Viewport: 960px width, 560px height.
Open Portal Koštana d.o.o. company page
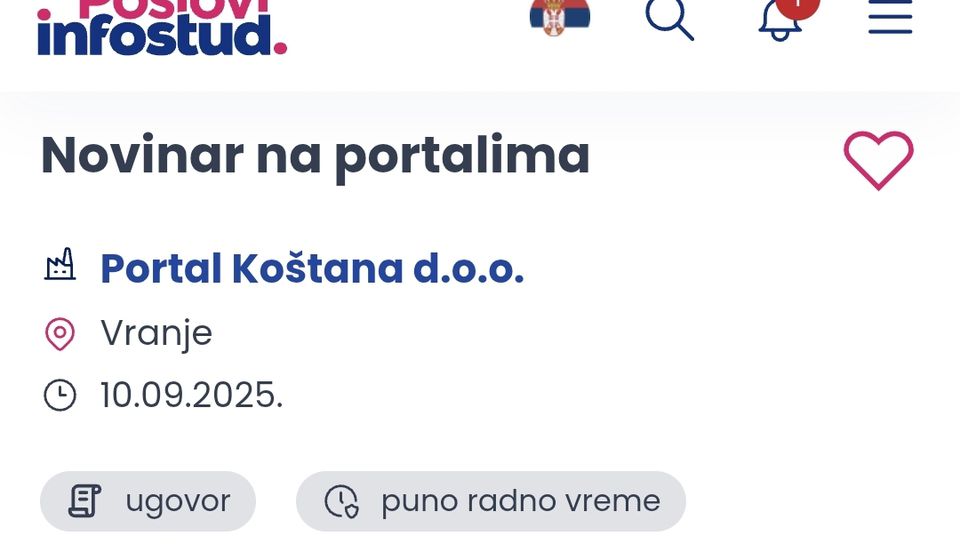(x=312, y=268)
